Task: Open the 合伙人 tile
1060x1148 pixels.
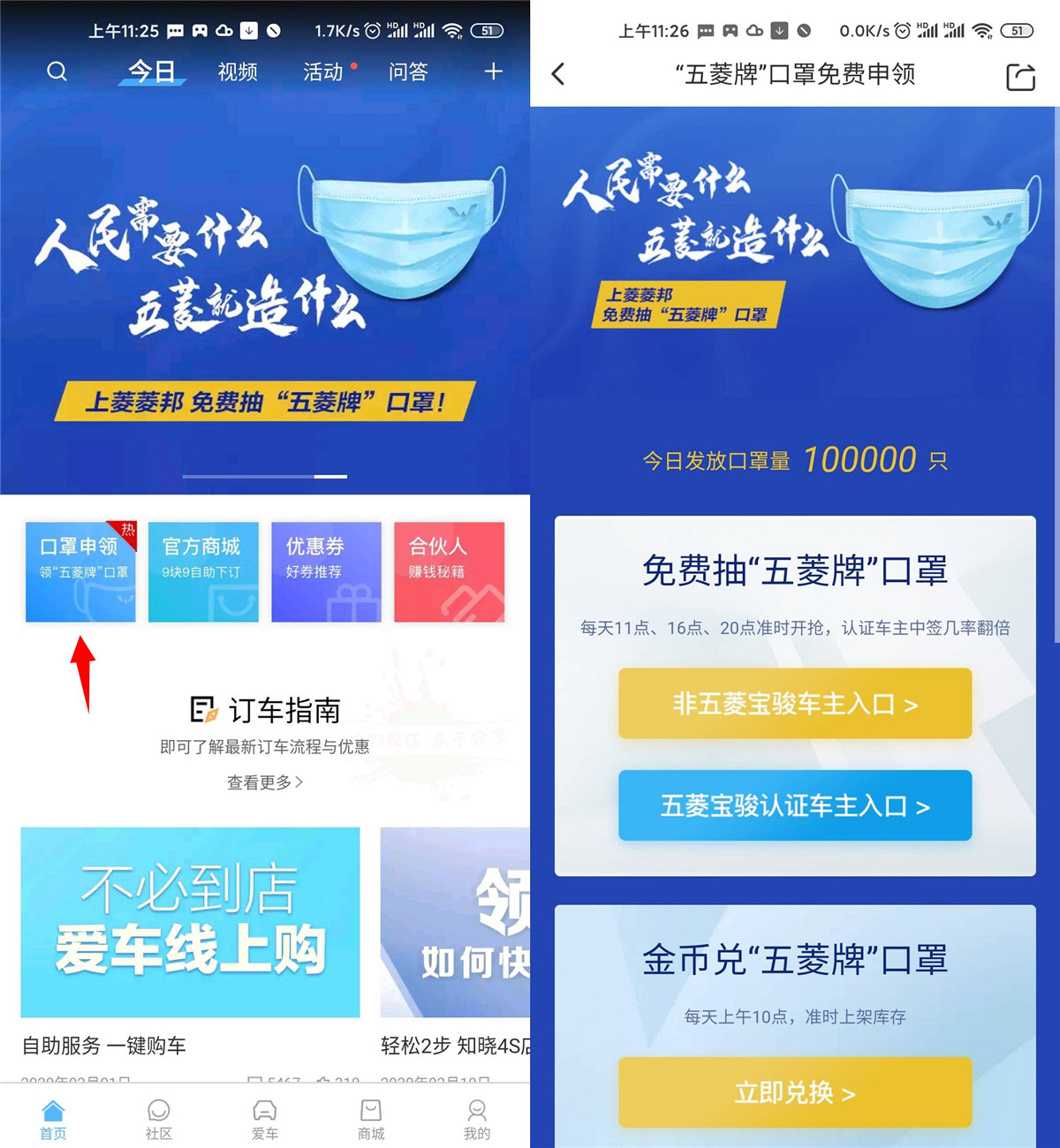Action: point(449,571)
